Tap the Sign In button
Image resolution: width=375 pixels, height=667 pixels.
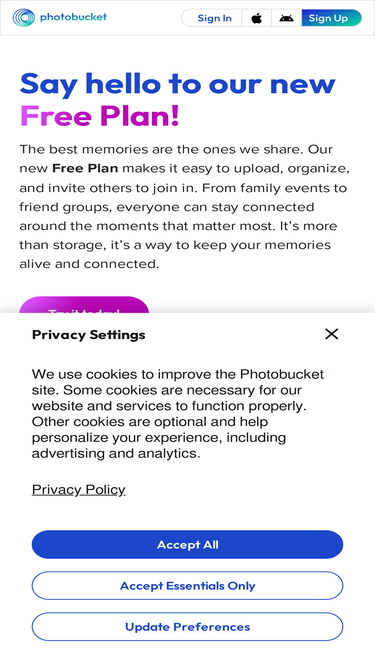pyautogui.click(x=212, y=18)
